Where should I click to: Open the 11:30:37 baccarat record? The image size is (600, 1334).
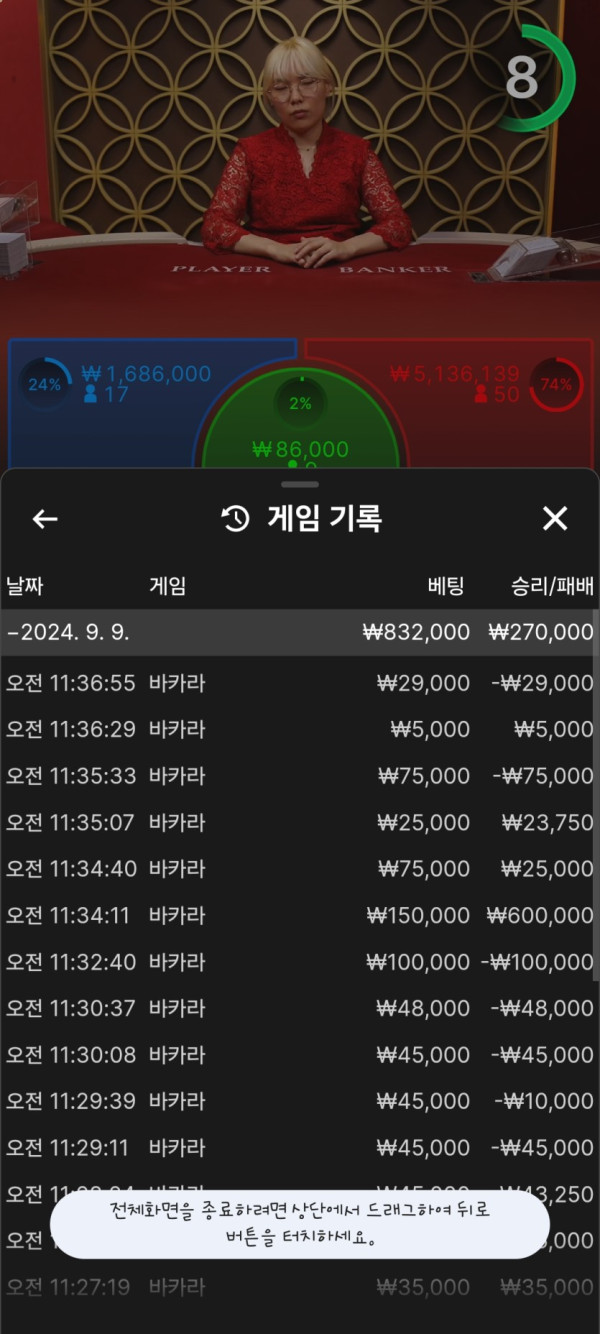[299, 1008]
